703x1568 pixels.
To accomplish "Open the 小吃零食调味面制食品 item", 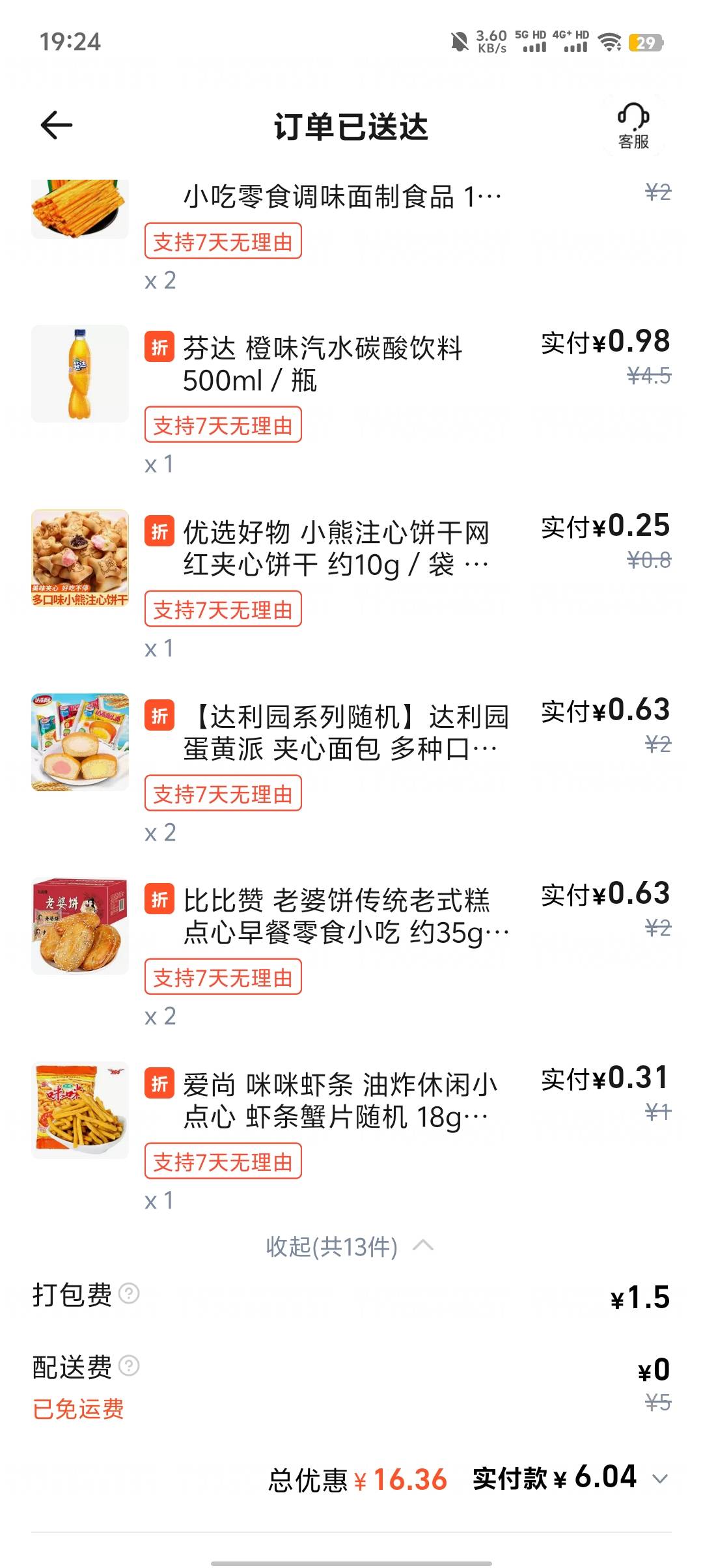I will pos(342,197).
